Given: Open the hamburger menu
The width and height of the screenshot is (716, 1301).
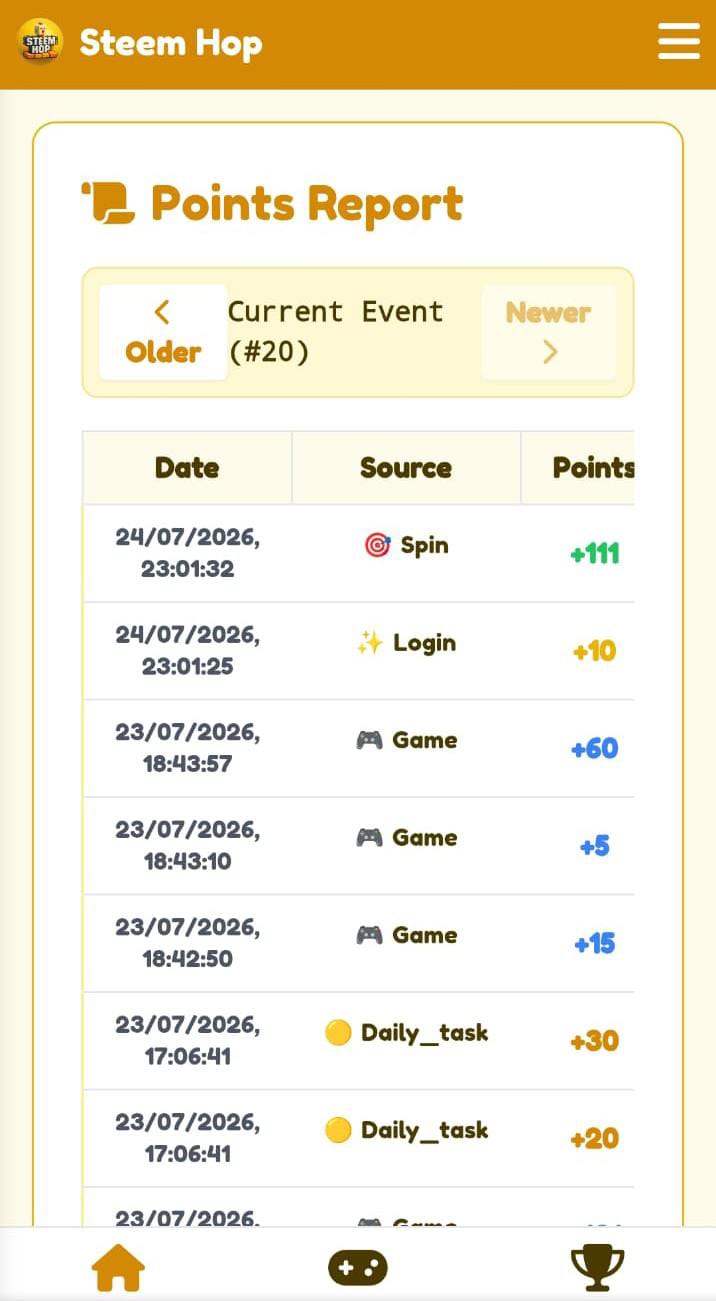Looking at the screenshot, I should 679,42.
